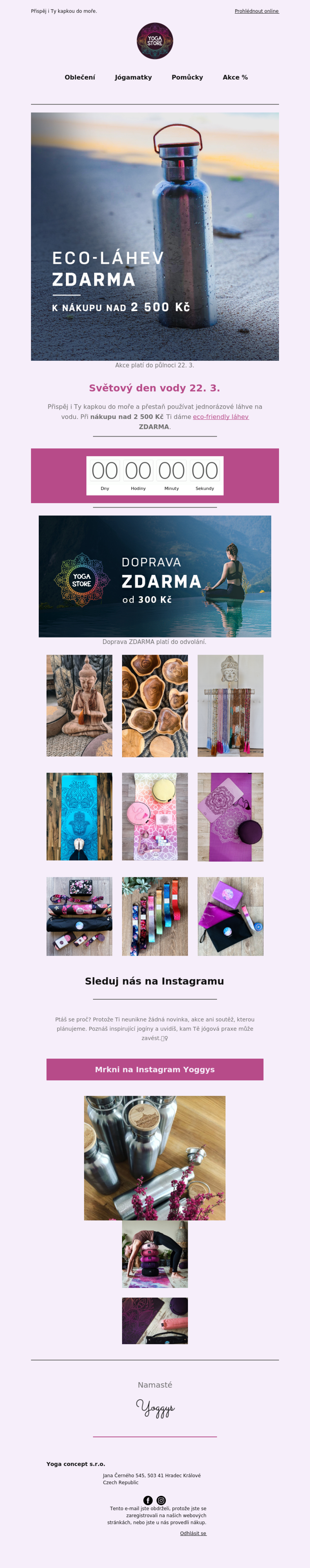Open the praying Buddha statue picture
The height and width of the screenshot is (1568, 310).
[x=80, y=706]
